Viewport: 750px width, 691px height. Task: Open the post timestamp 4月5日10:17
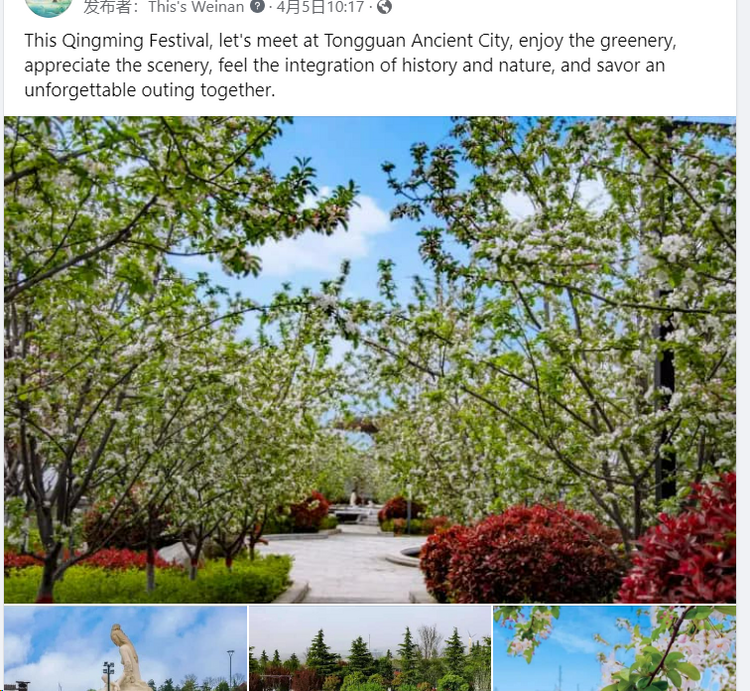[x=320, y=7]
